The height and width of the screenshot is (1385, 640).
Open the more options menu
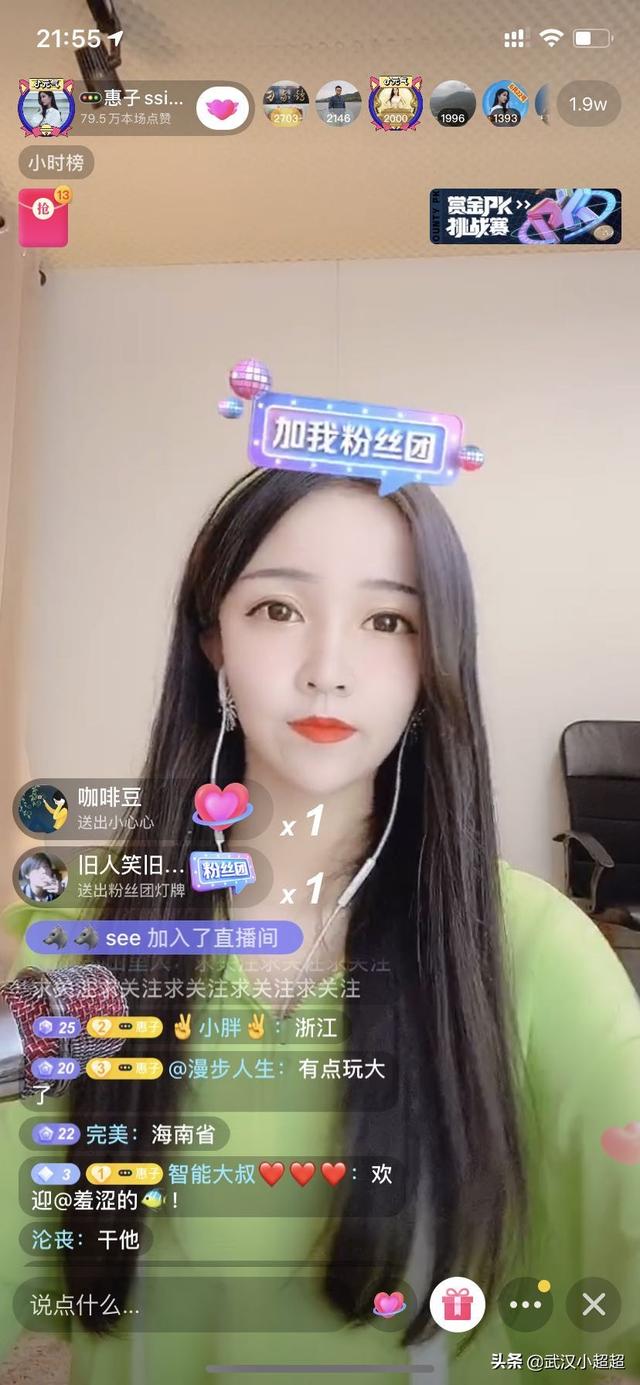(525, 1304)
